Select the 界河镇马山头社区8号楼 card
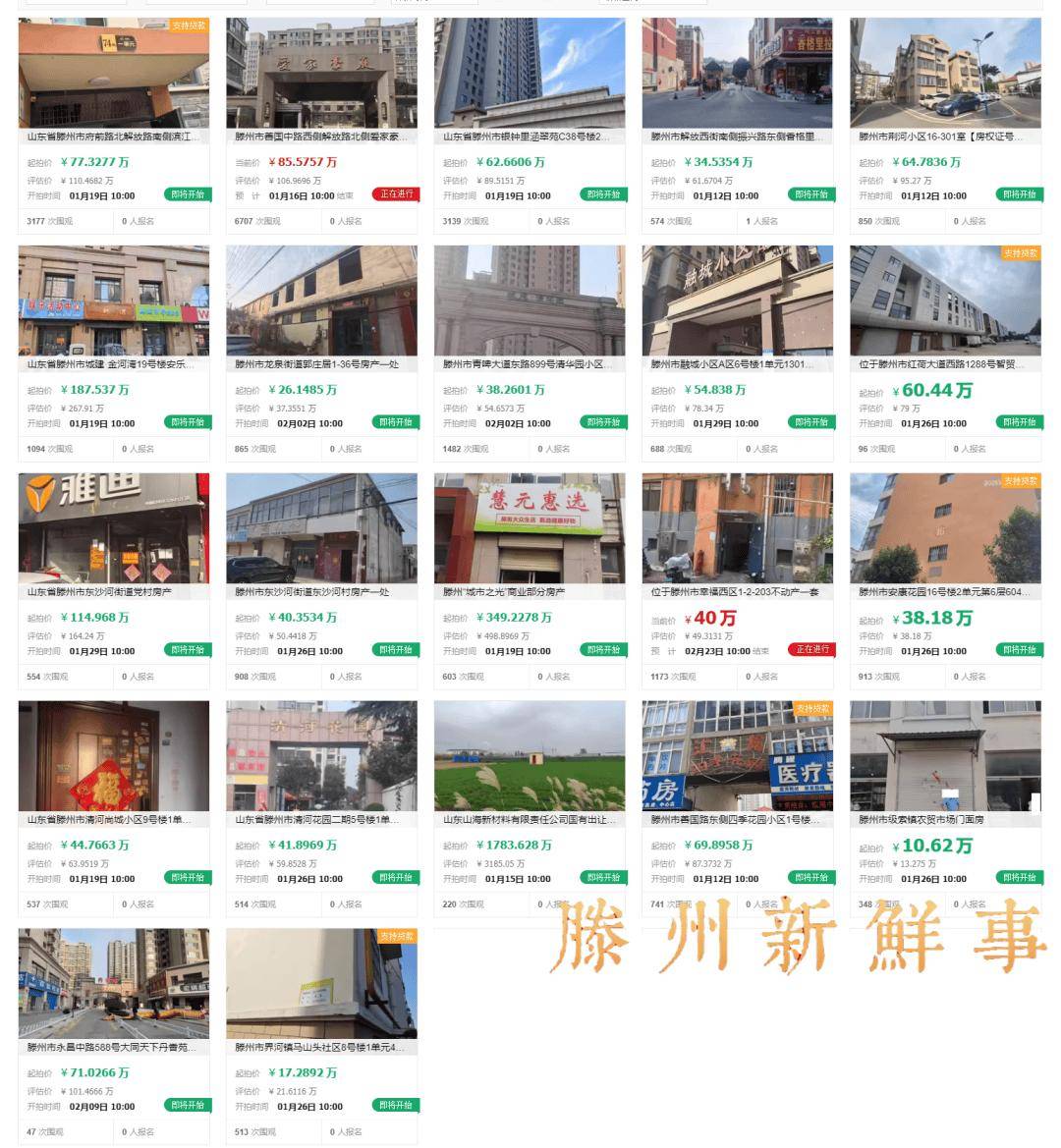 321,1047
